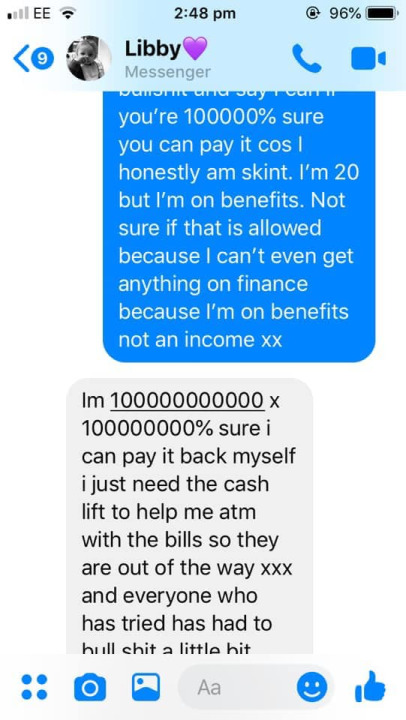Start a video call with Libby

point(368,59)
